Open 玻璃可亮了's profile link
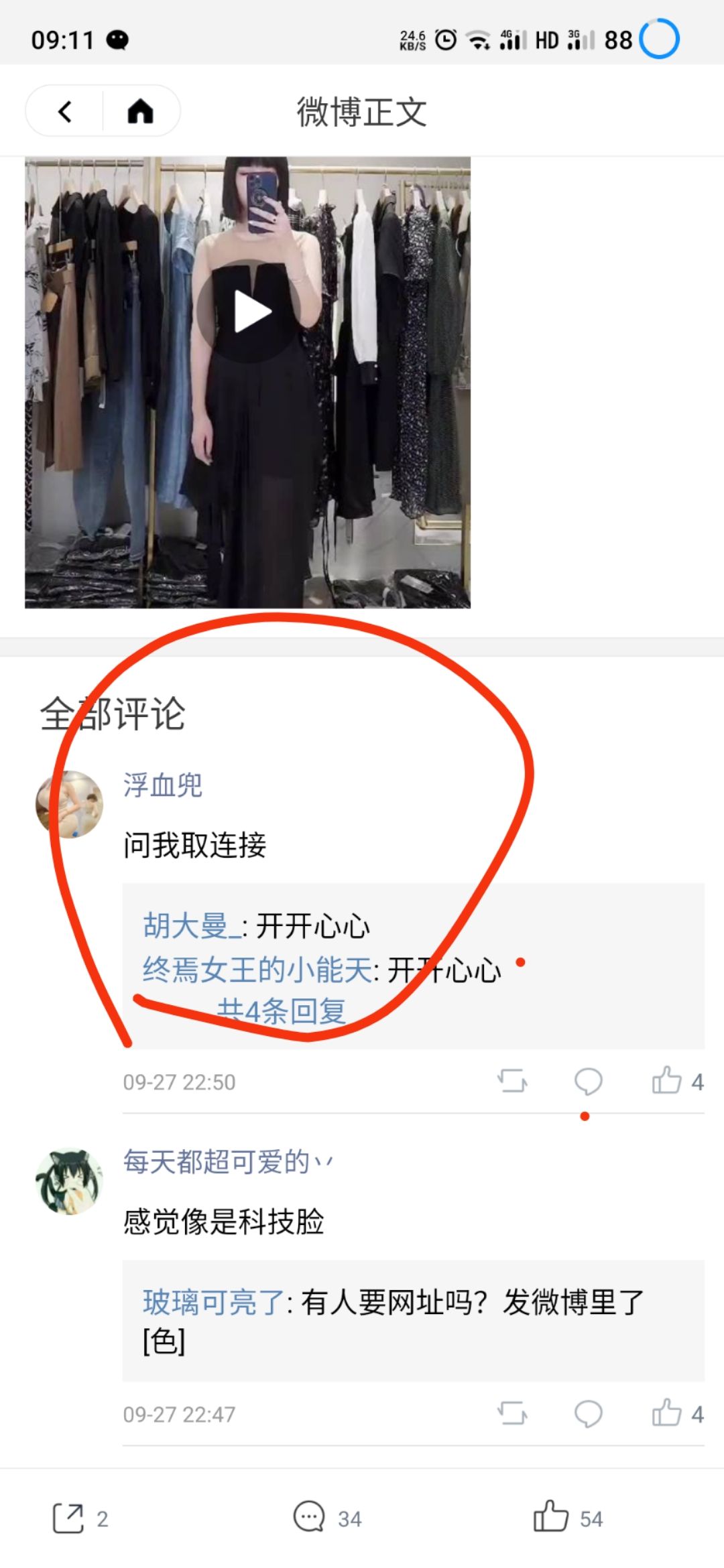 [x=214, y=1303]
